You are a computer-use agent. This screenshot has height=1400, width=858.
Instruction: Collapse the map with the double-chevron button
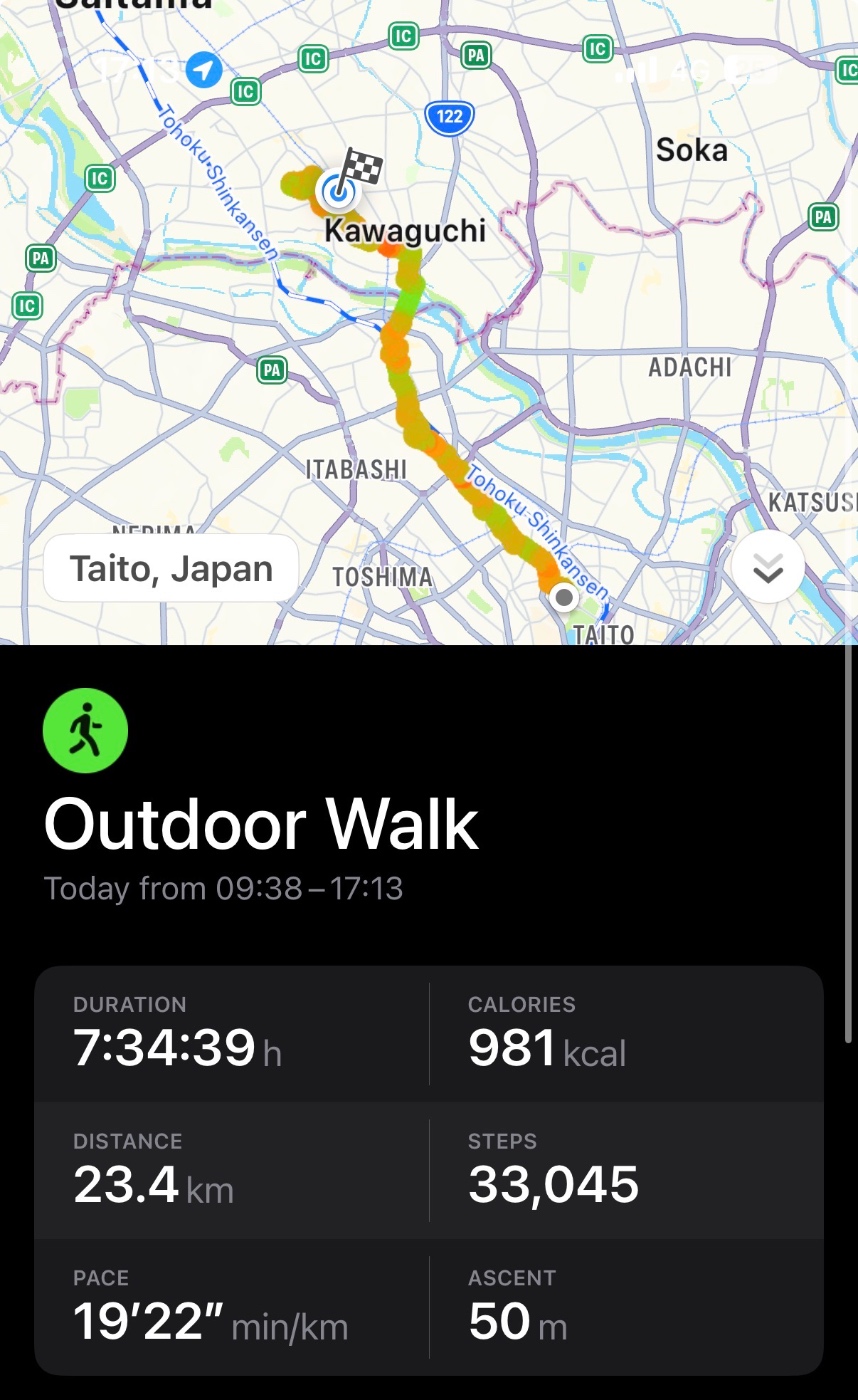pos(768,567)
